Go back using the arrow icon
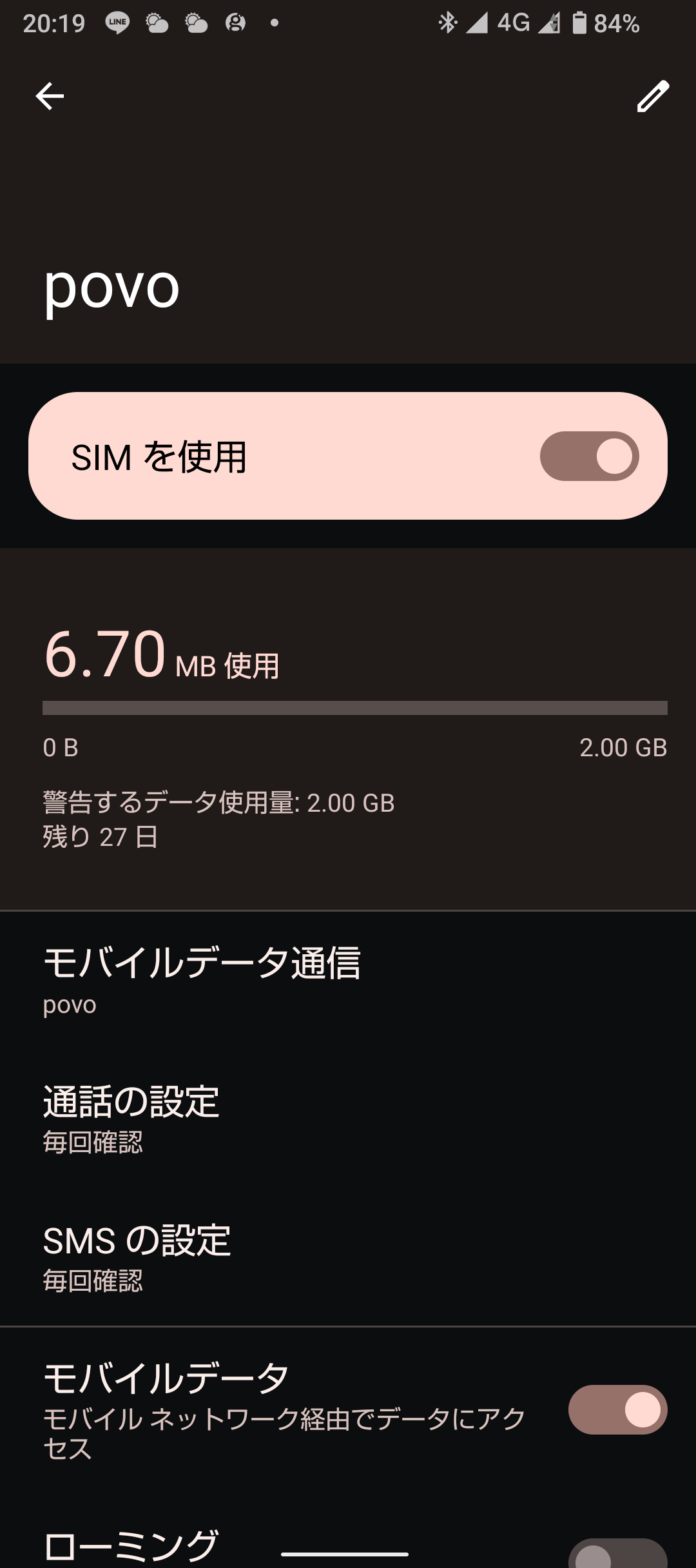This screenshot has height=1568, width=696. coord(50,97)
